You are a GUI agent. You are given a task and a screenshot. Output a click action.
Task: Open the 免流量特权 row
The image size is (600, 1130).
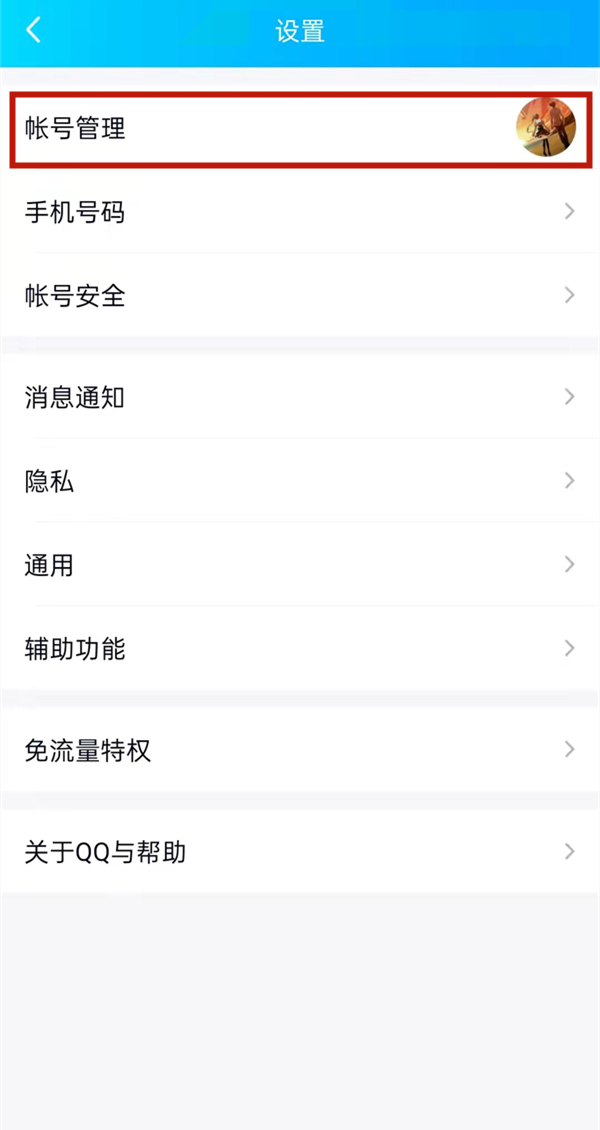click(x=300, y=750)
